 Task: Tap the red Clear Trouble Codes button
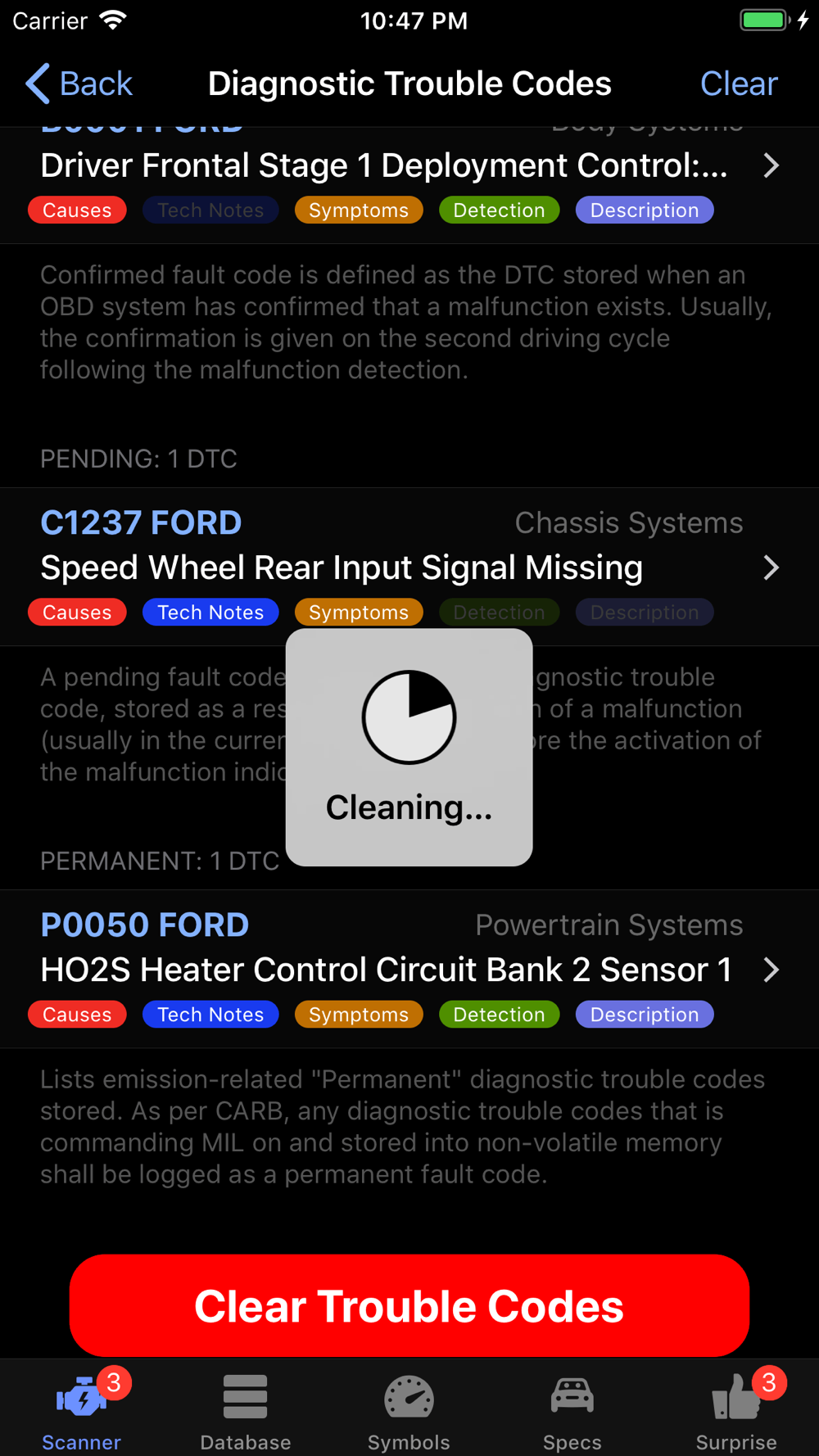(409, 1305)
